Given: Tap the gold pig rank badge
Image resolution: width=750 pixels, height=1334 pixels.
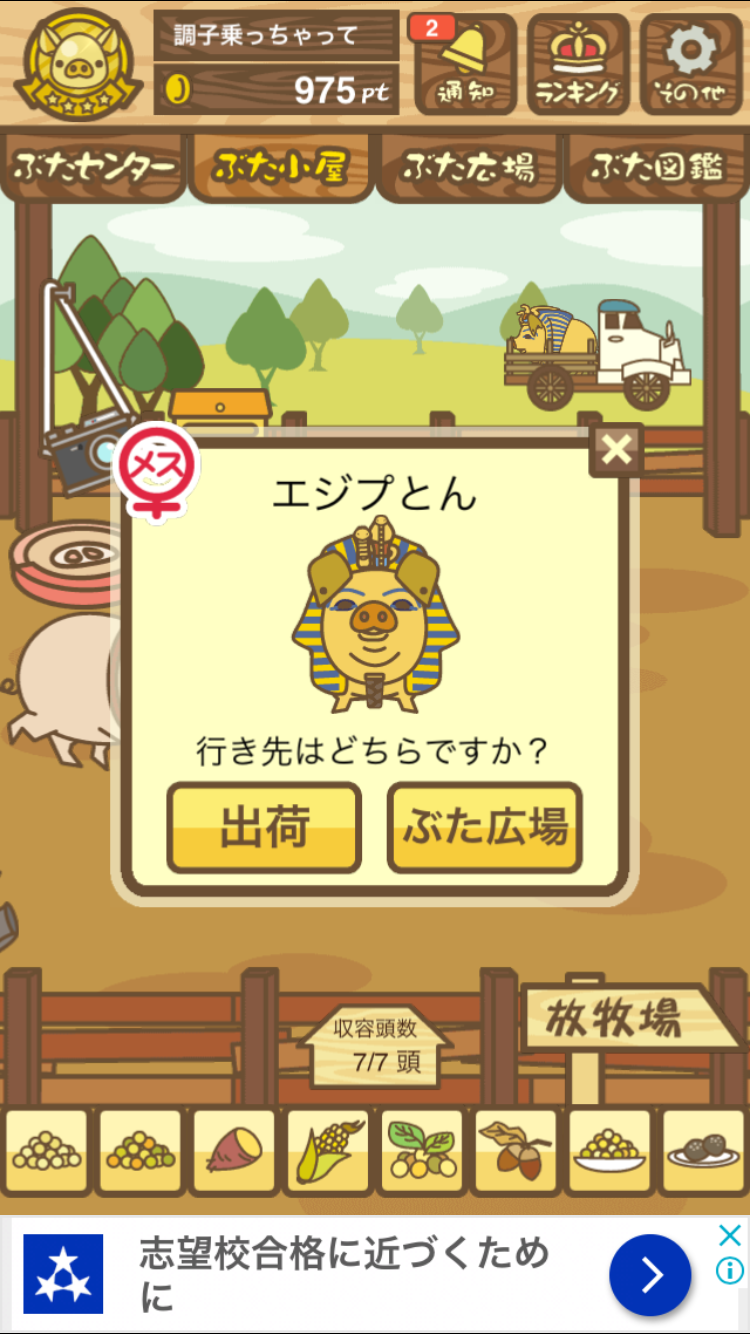Looking at the screenshot, I should (79, 64).
